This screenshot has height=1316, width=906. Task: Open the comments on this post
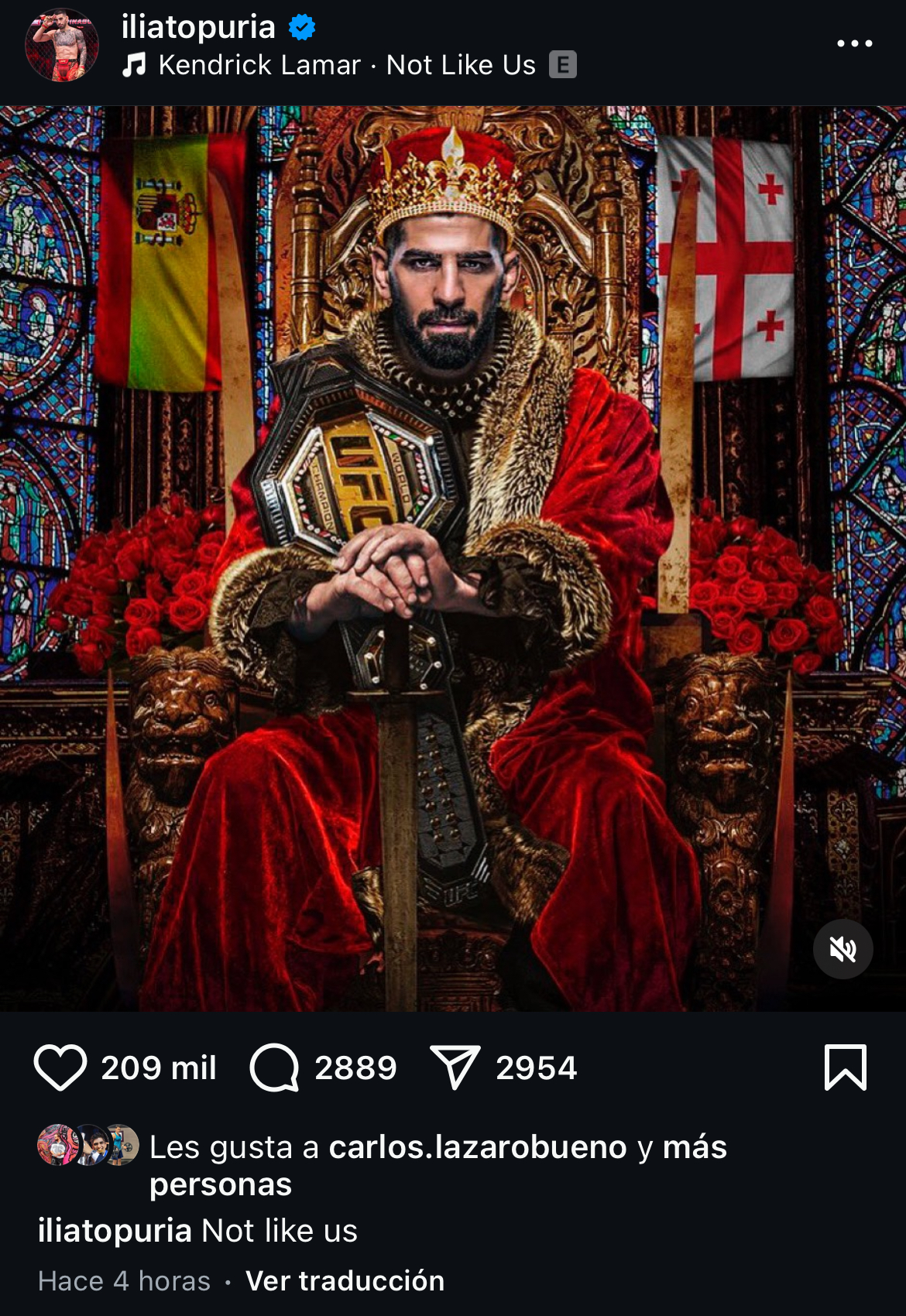pyautogui.click(x=274, y=1068)
